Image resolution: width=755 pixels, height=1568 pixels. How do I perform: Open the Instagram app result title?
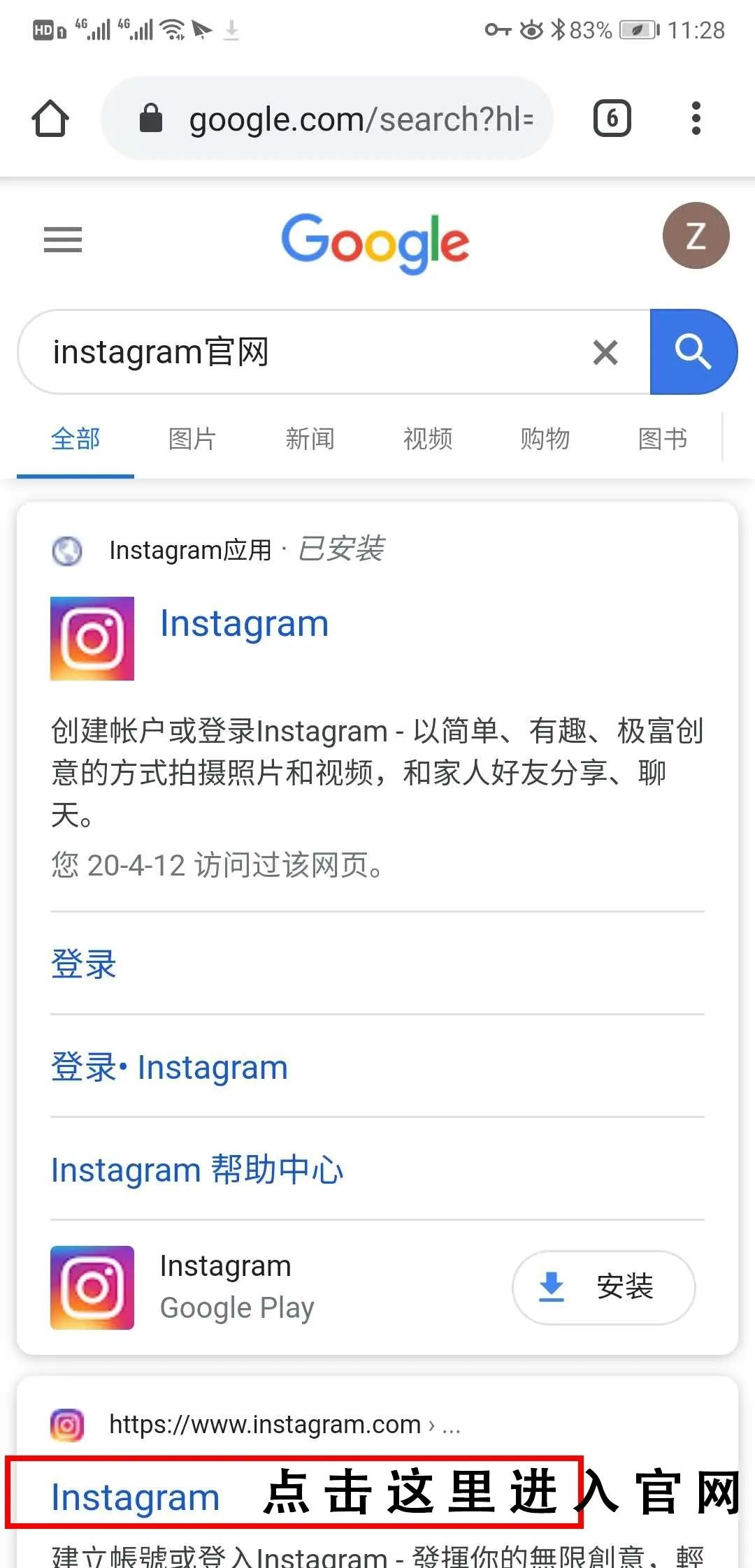pos(244,623)
